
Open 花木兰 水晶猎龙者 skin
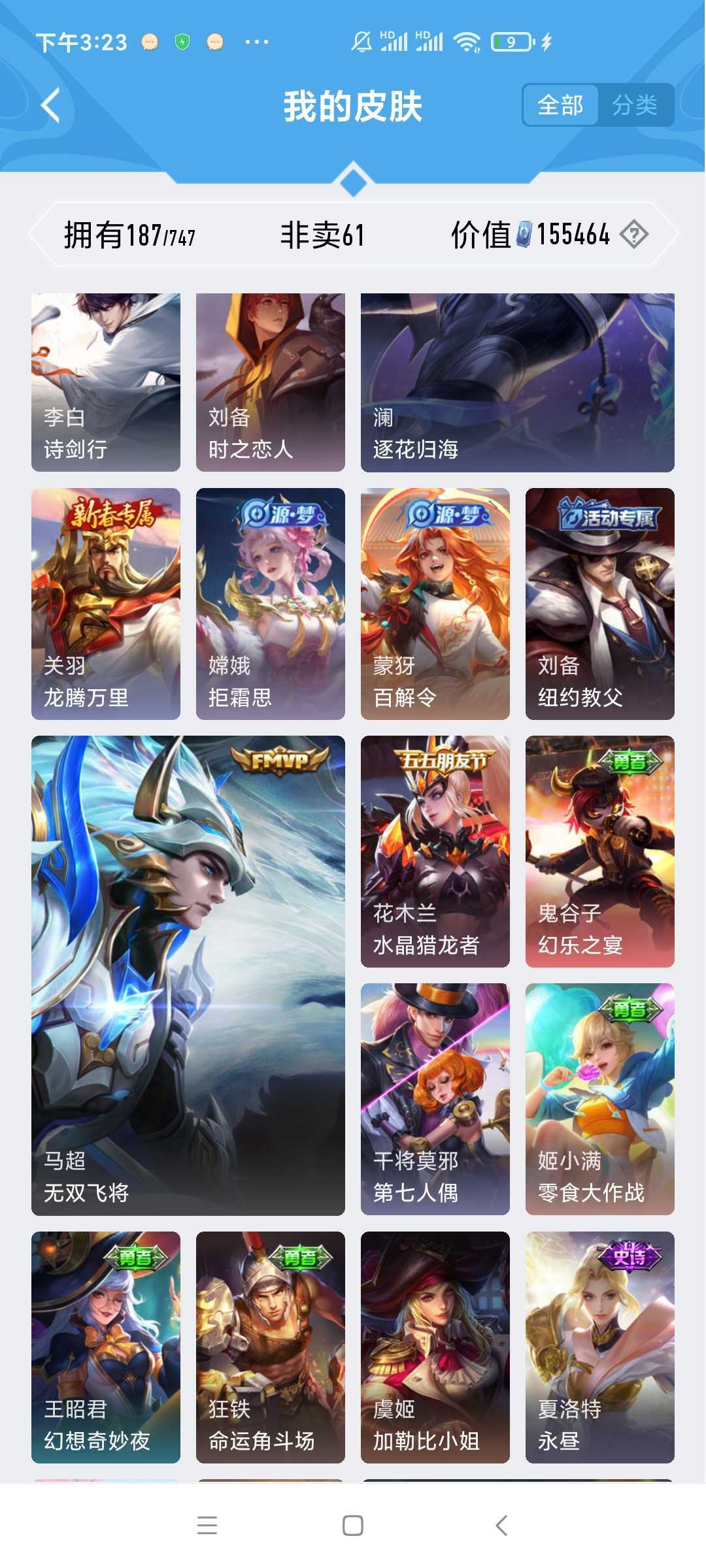435,851
